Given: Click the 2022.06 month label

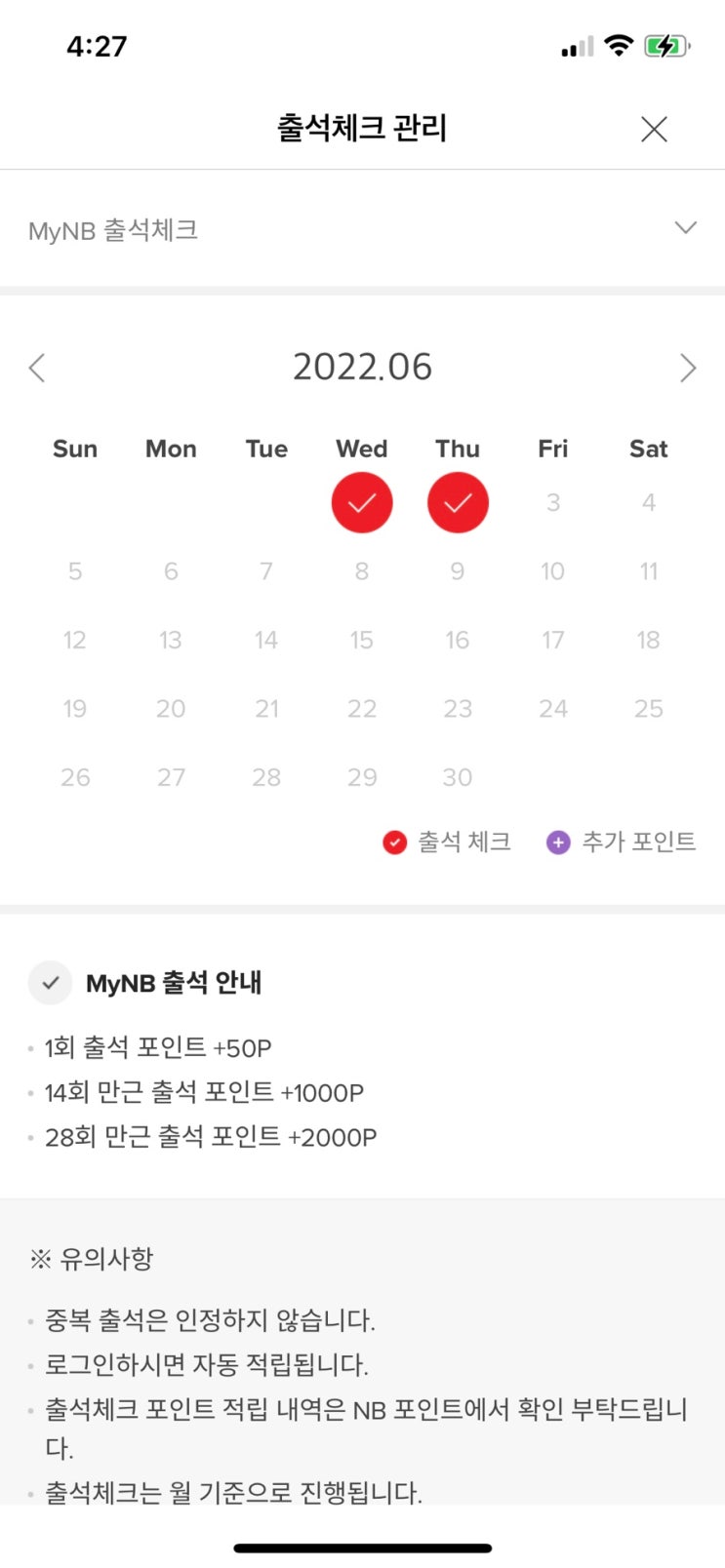Looking at the screenshot, I should 362,367.
